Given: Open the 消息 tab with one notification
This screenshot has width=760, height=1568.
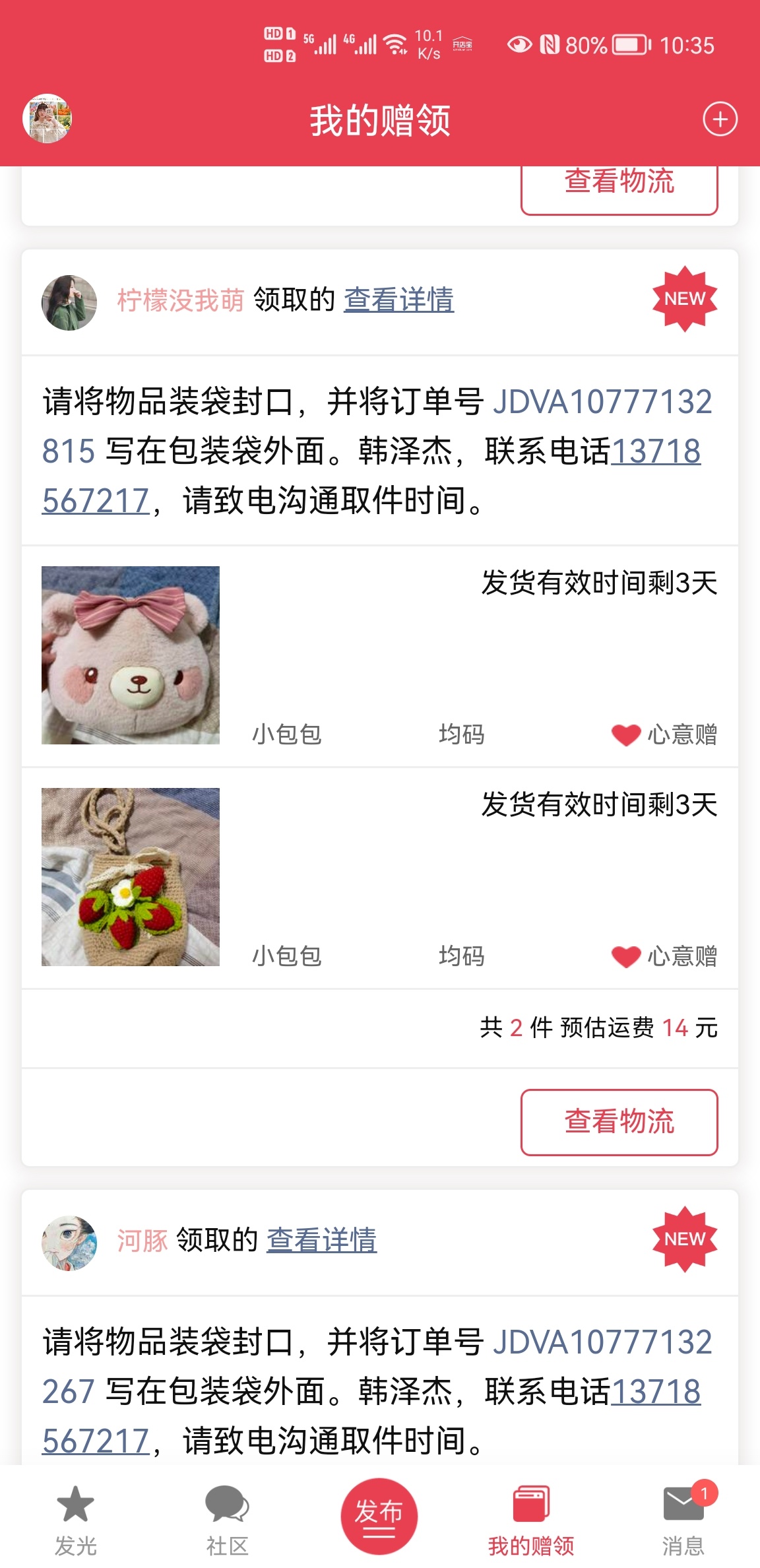Looking at the screenshot, I should pos(684,1520).
